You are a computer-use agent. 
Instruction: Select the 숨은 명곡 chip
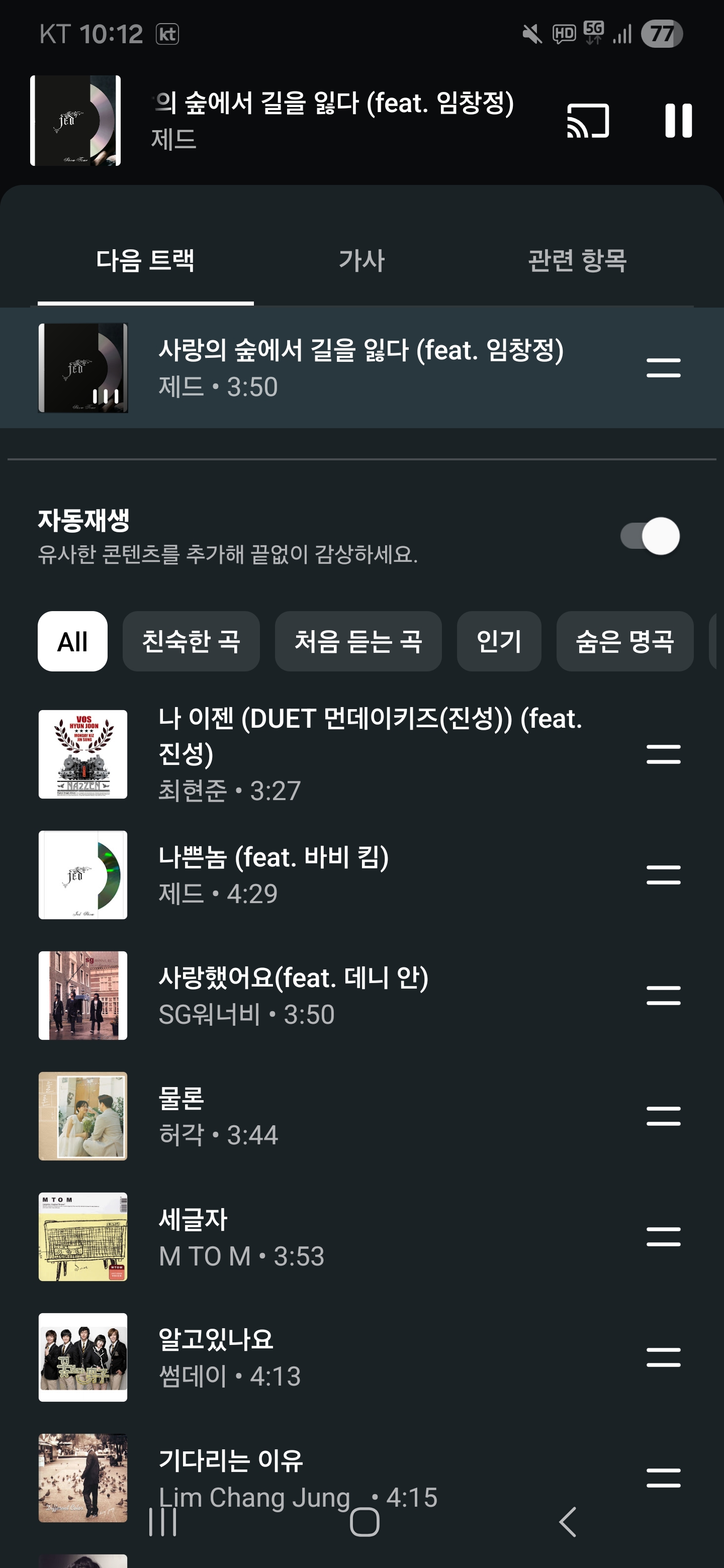click(625, 642)
